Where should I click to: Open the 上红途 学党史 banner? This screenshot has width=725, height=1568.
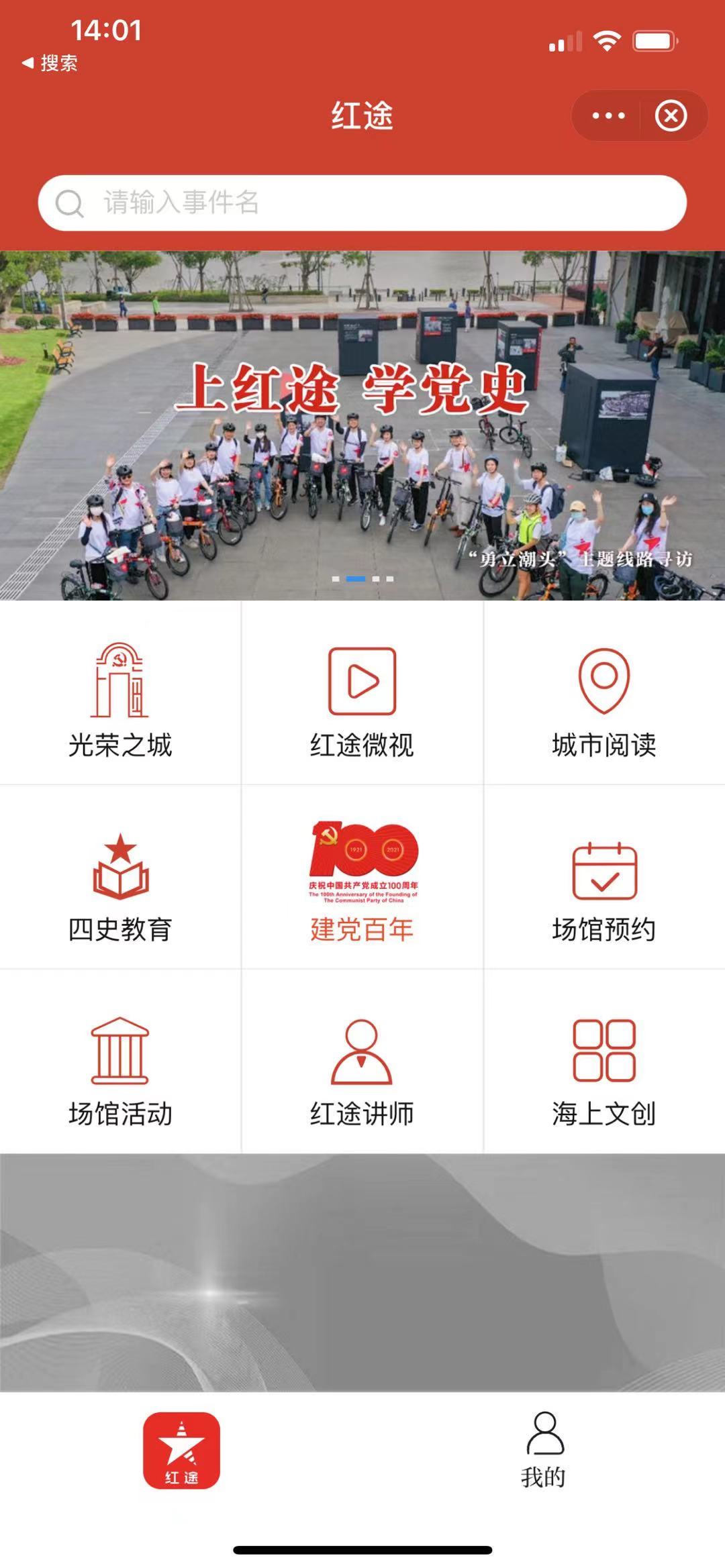(362, 425)
